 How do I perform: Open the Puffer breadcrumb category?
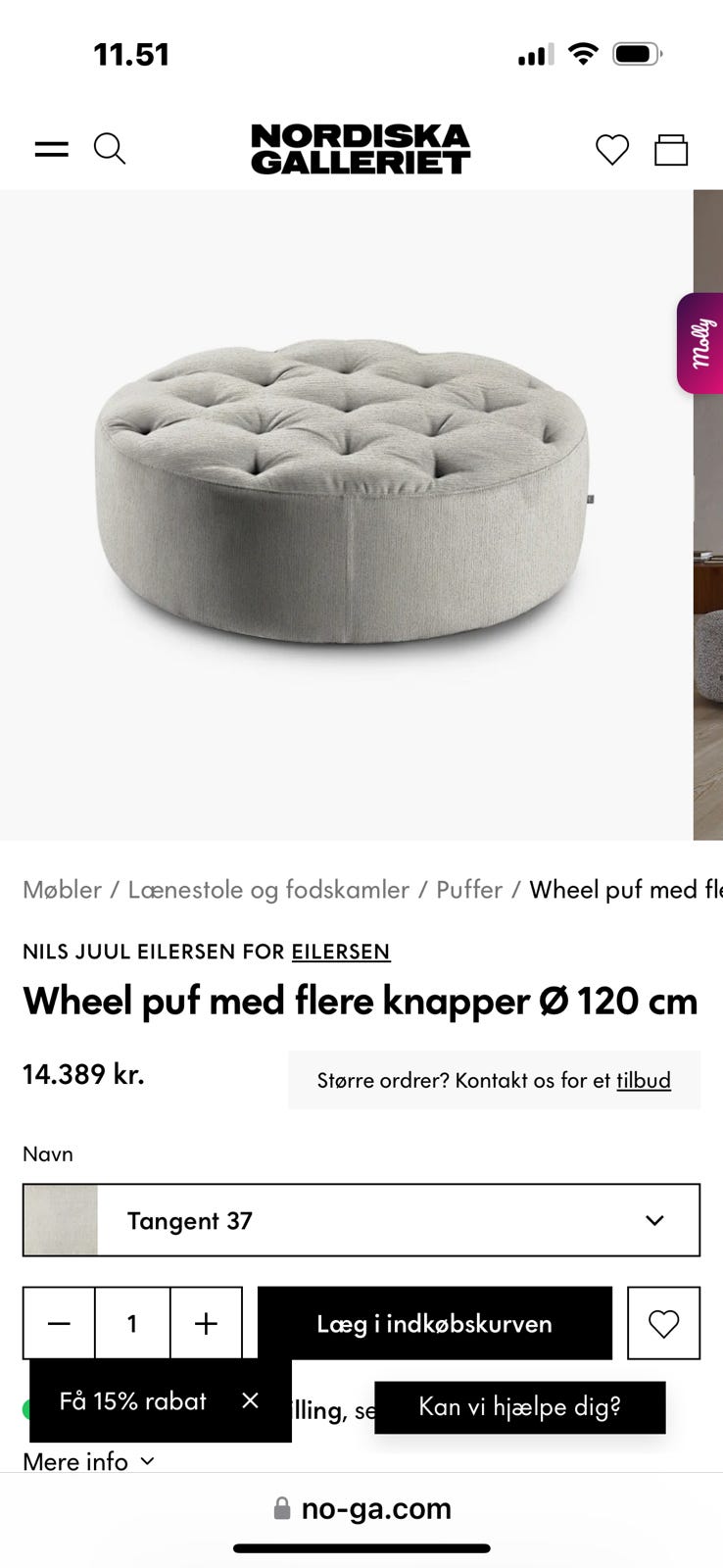(x=469, y=890)
